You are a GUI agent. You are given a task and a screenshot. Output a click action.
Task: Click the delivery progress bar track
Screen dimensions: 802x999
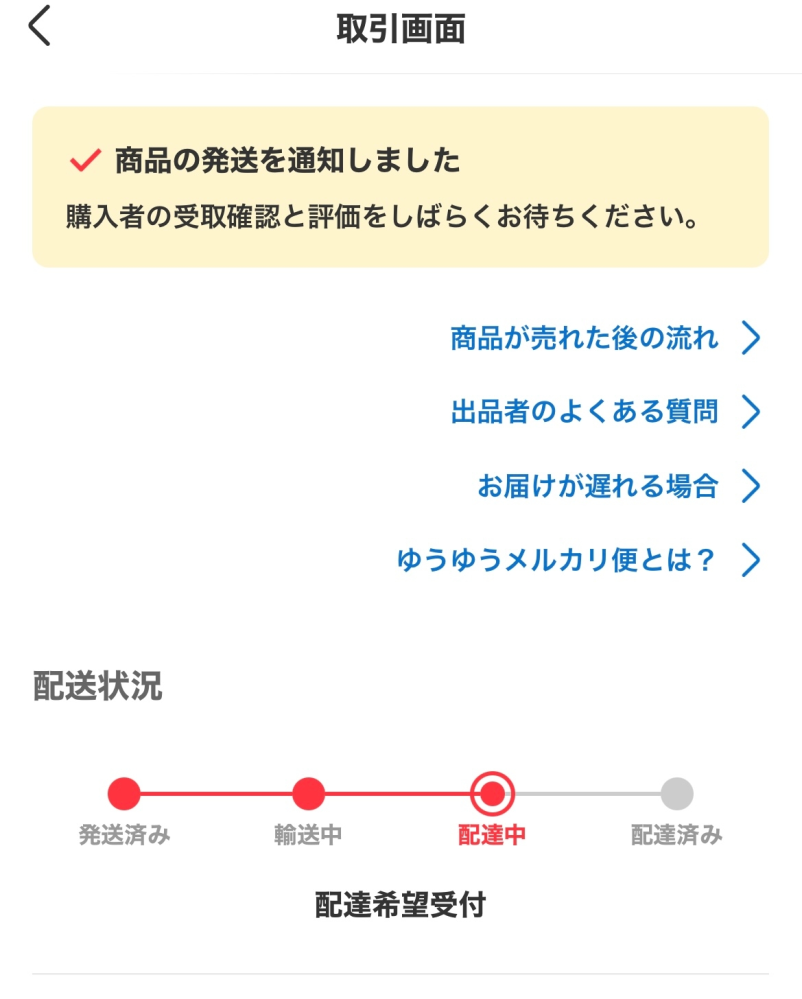[x=400, y=795]
